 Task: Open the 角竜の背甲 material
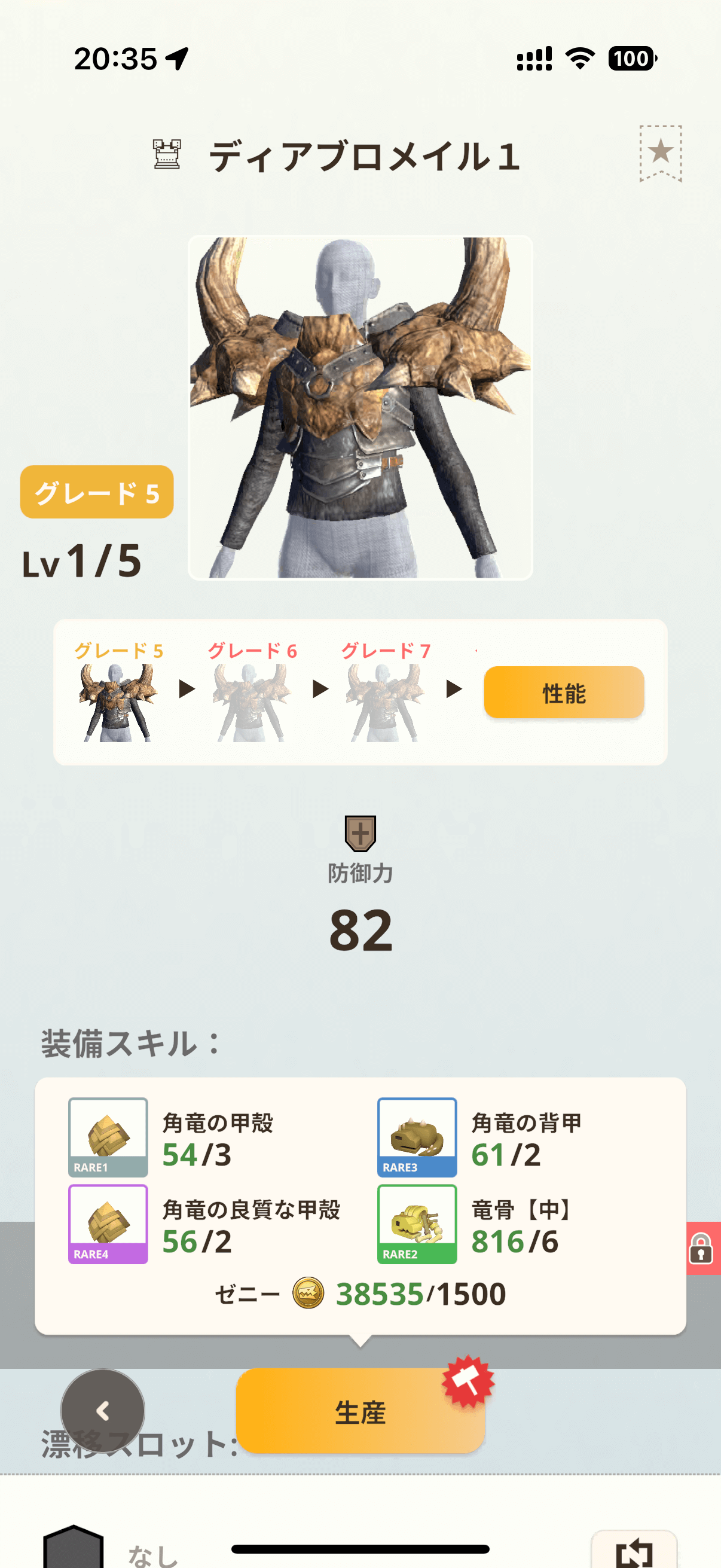(417, 1137)
